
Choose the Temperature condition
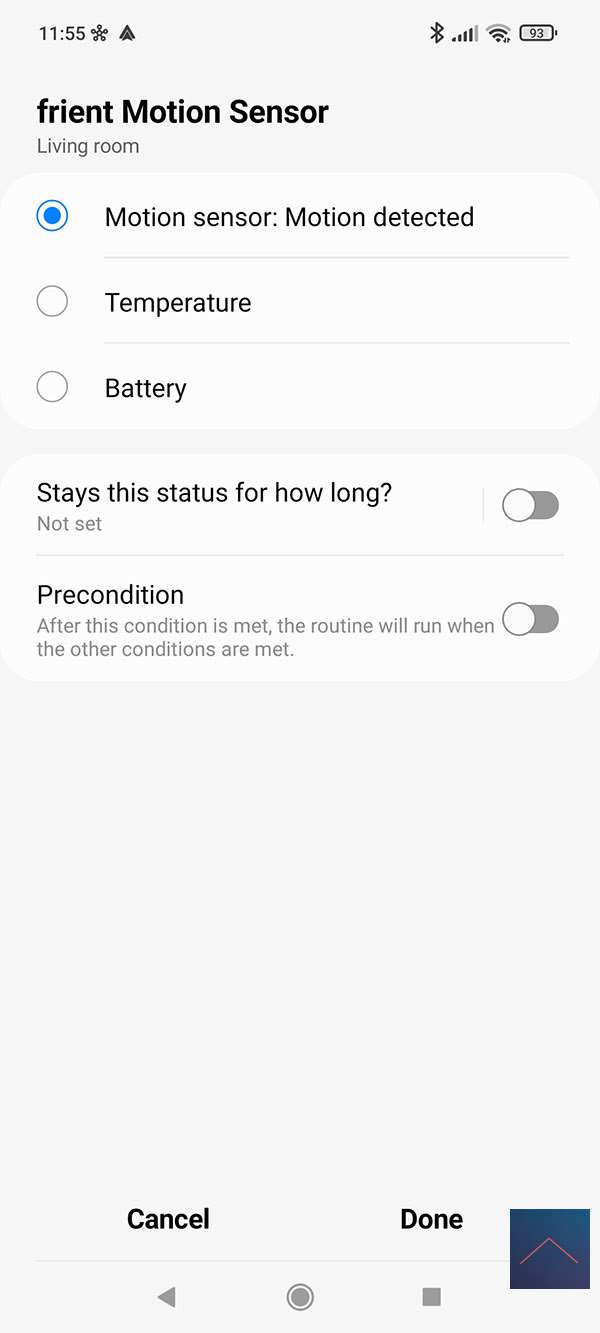click(x=52, y=302)
